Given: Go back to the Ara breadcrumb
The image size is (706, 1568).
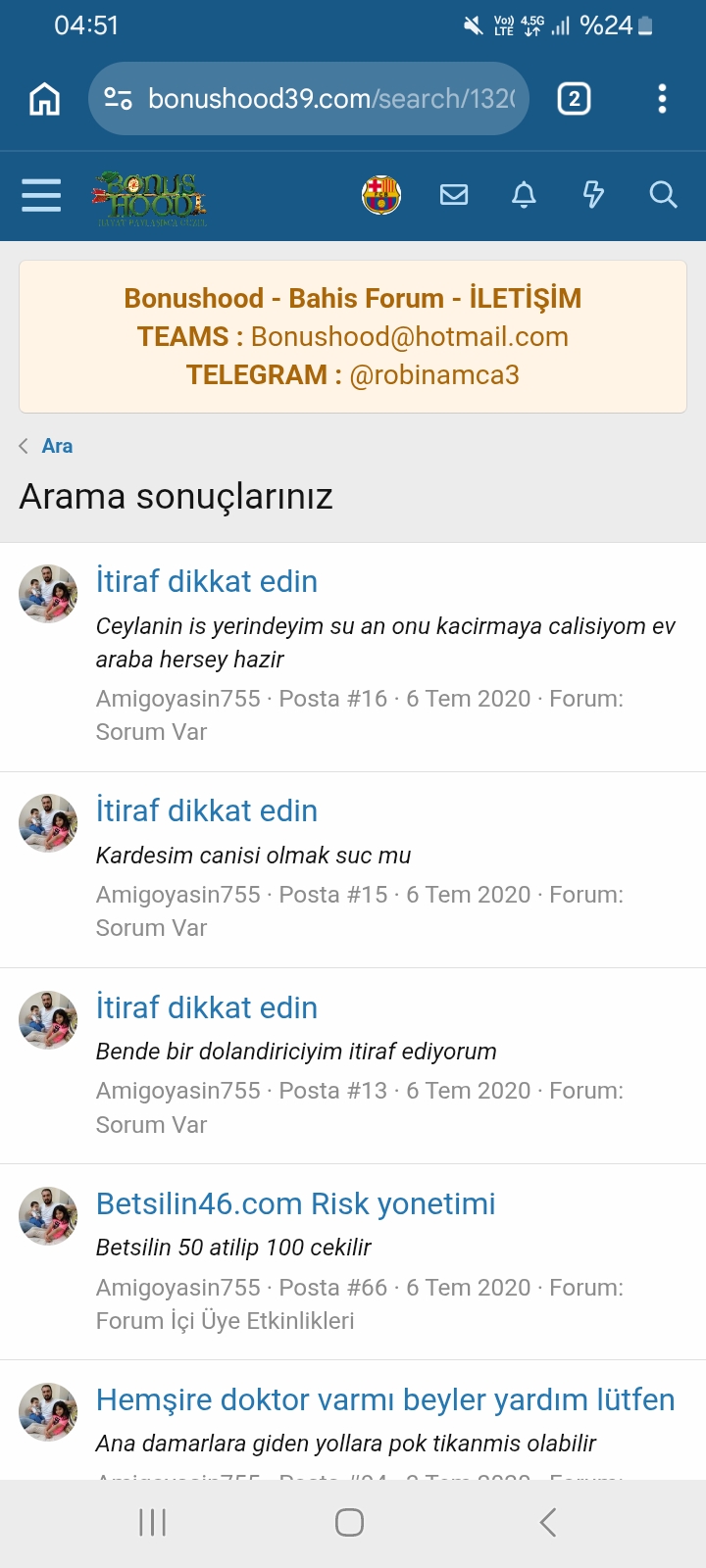Looking at the screenshot, I should click(x=57, y=446).
